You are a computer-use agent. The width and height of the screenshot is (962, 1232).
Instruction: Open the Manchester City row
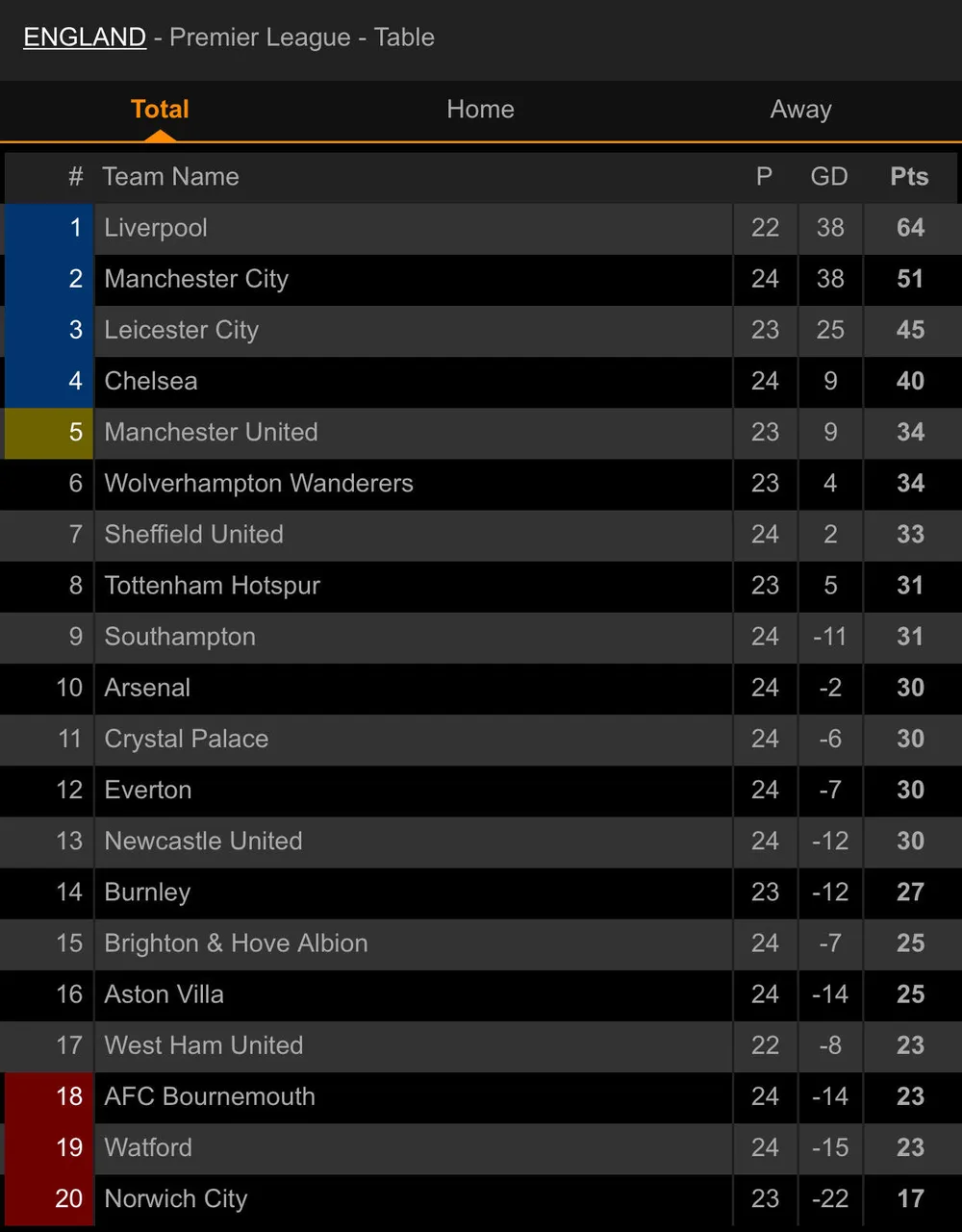pyautogui.click(x=196, y=279)
